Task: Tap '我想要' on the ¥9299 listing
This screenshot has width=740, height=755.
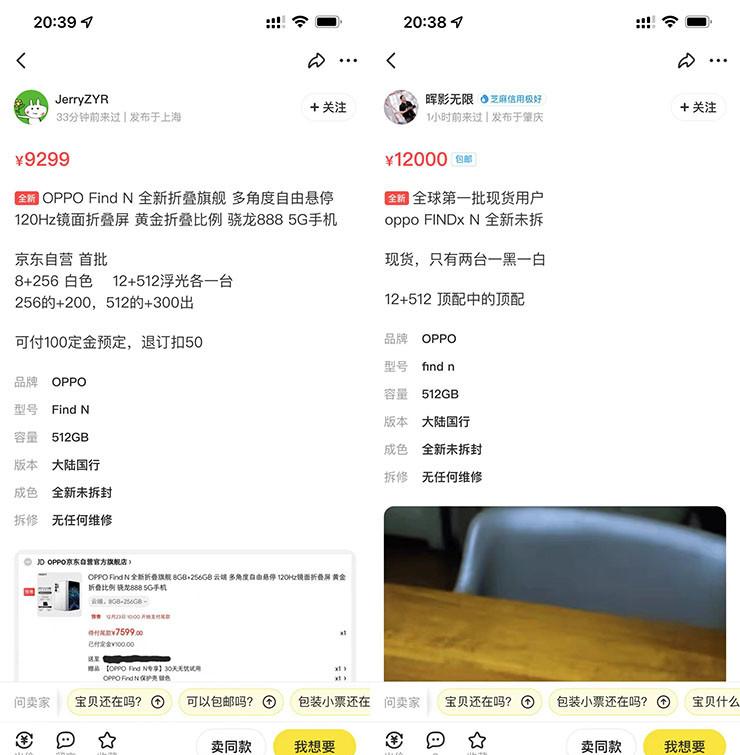Action: click(x=317, y=745)
